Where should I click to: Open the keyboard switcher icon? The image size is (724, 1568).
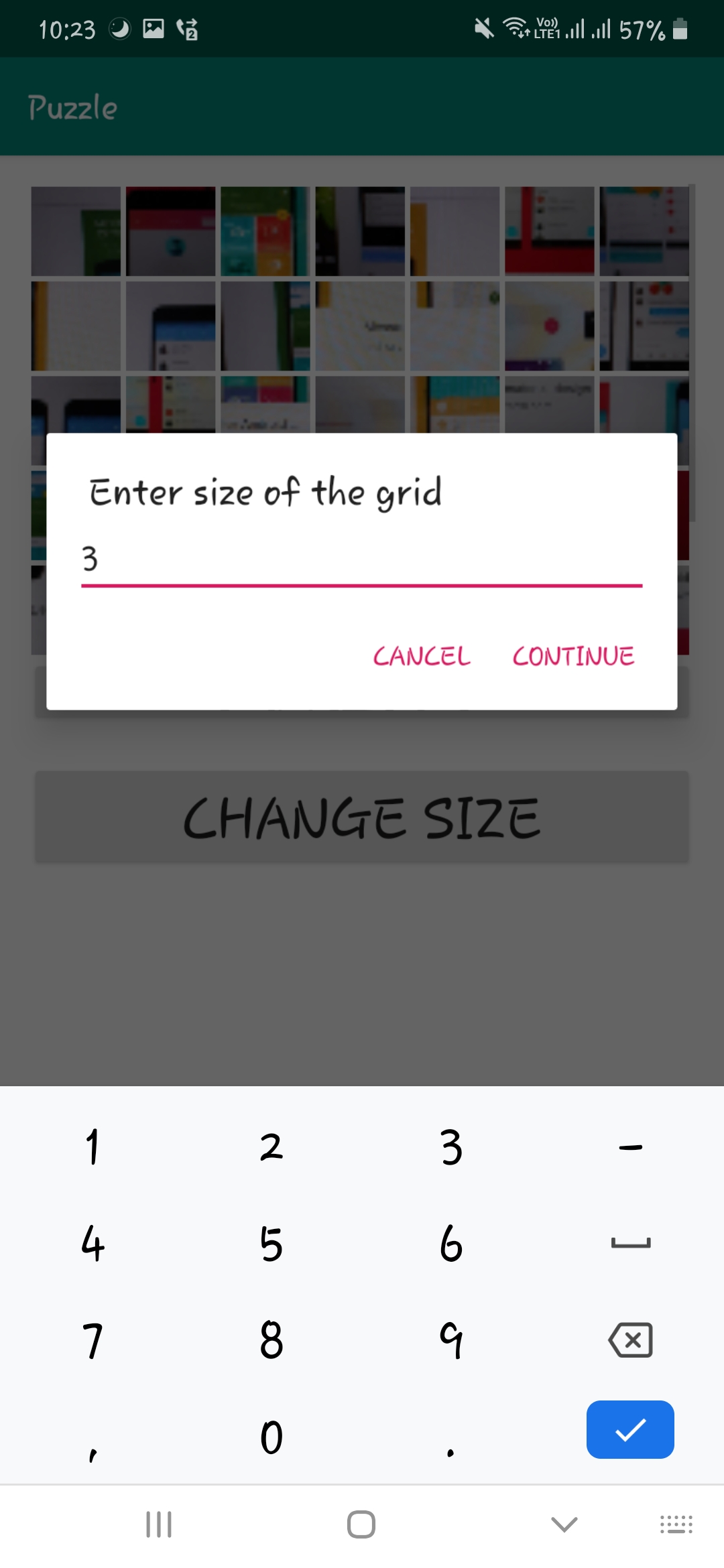(x=676, y=1524)
